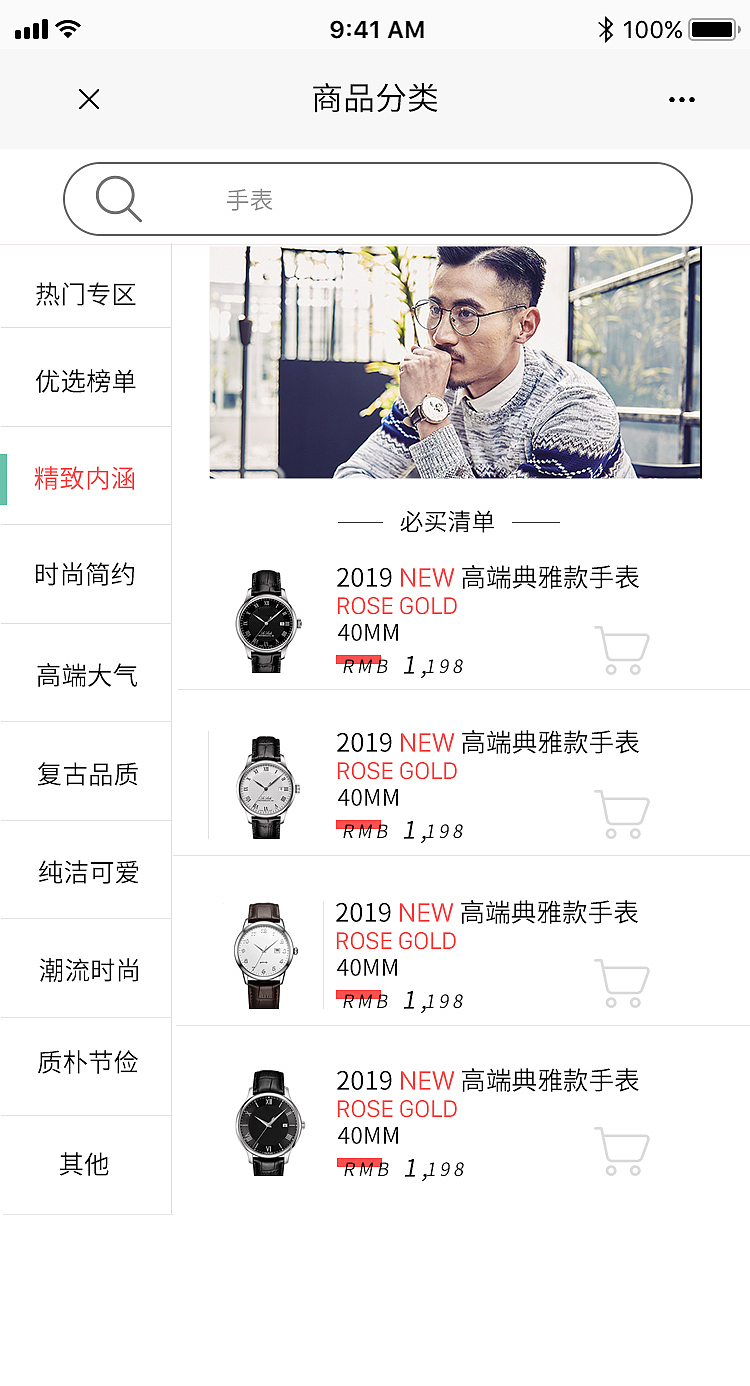750x1386 pixels.
Task: Open the 优选榜单 section
Action: click(x=87, y=380)
